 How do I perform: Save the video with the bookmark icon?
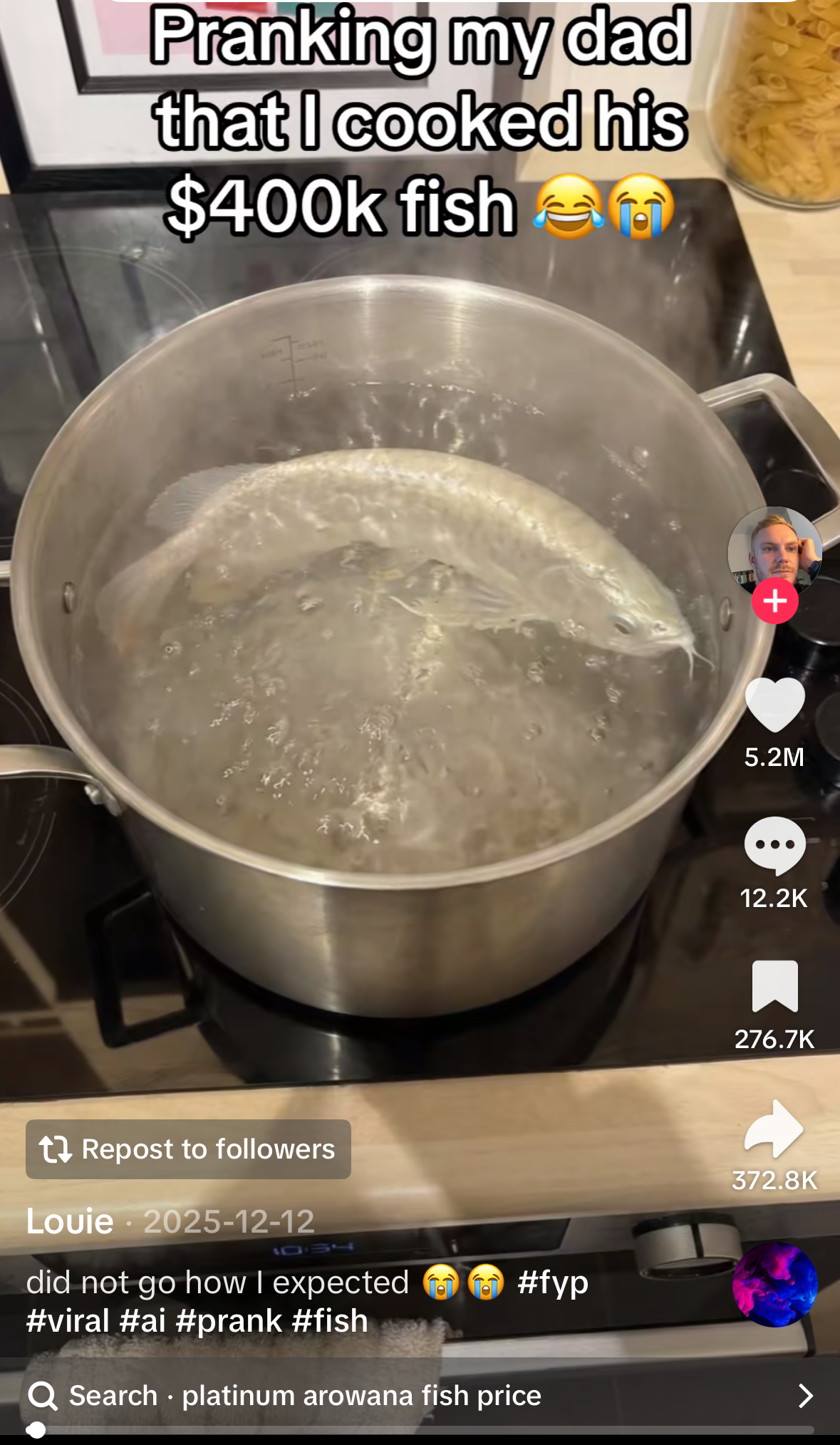pyautogui.click(x=774, y=986)
